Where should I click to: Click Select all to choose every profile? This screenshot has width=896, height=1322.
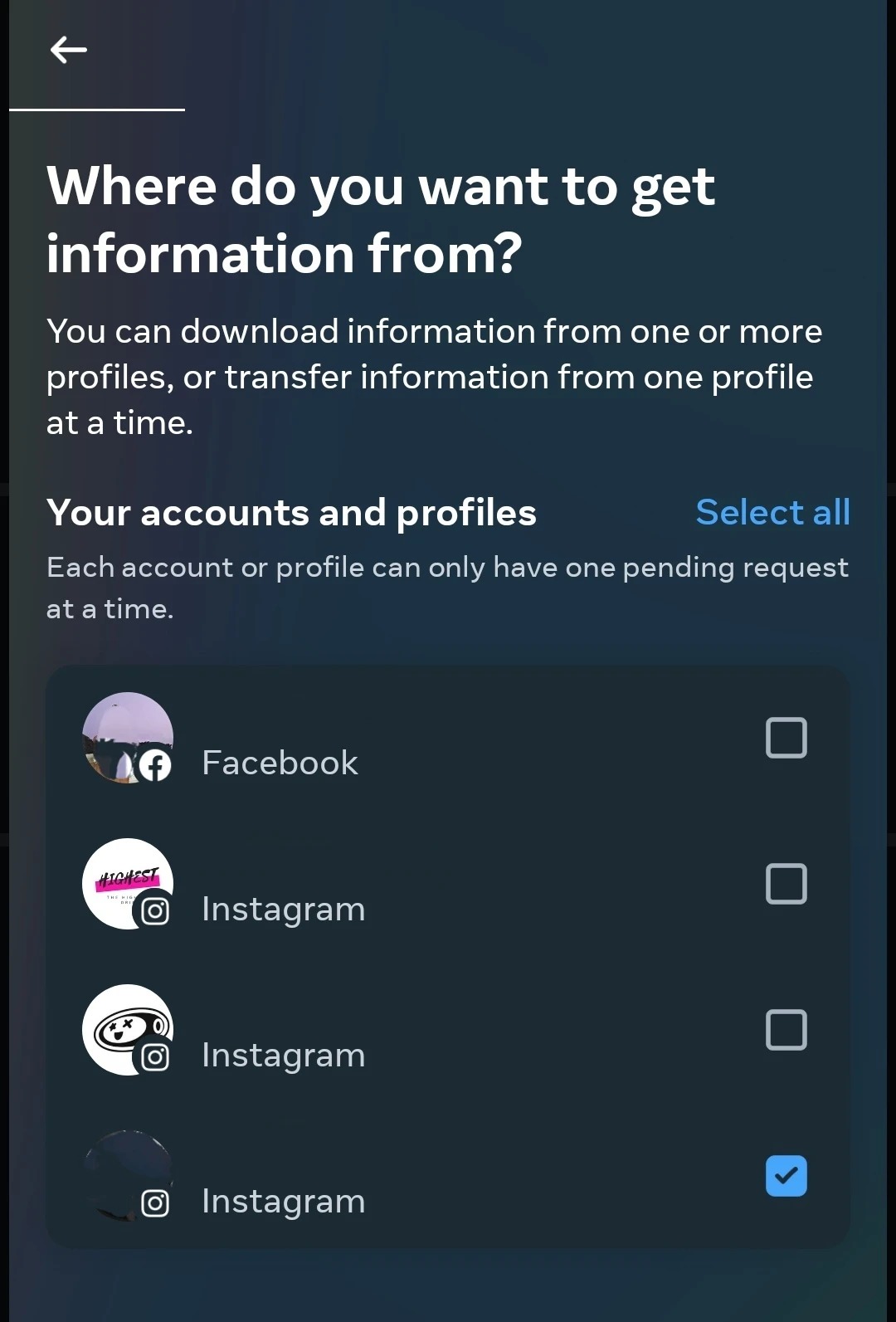[773, 512]
